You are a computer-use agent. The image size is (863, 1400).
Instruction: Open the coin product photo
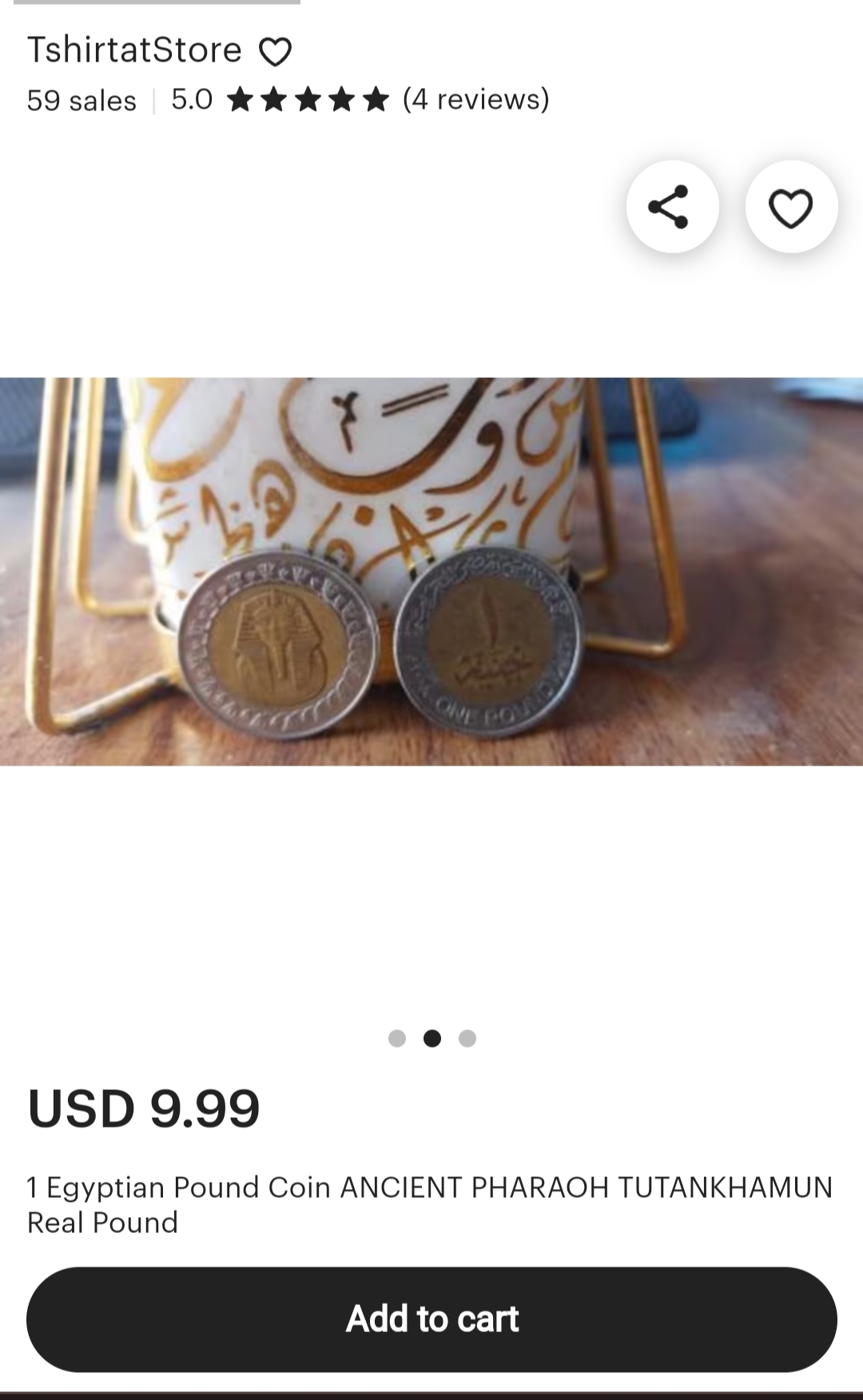[431, 571]
